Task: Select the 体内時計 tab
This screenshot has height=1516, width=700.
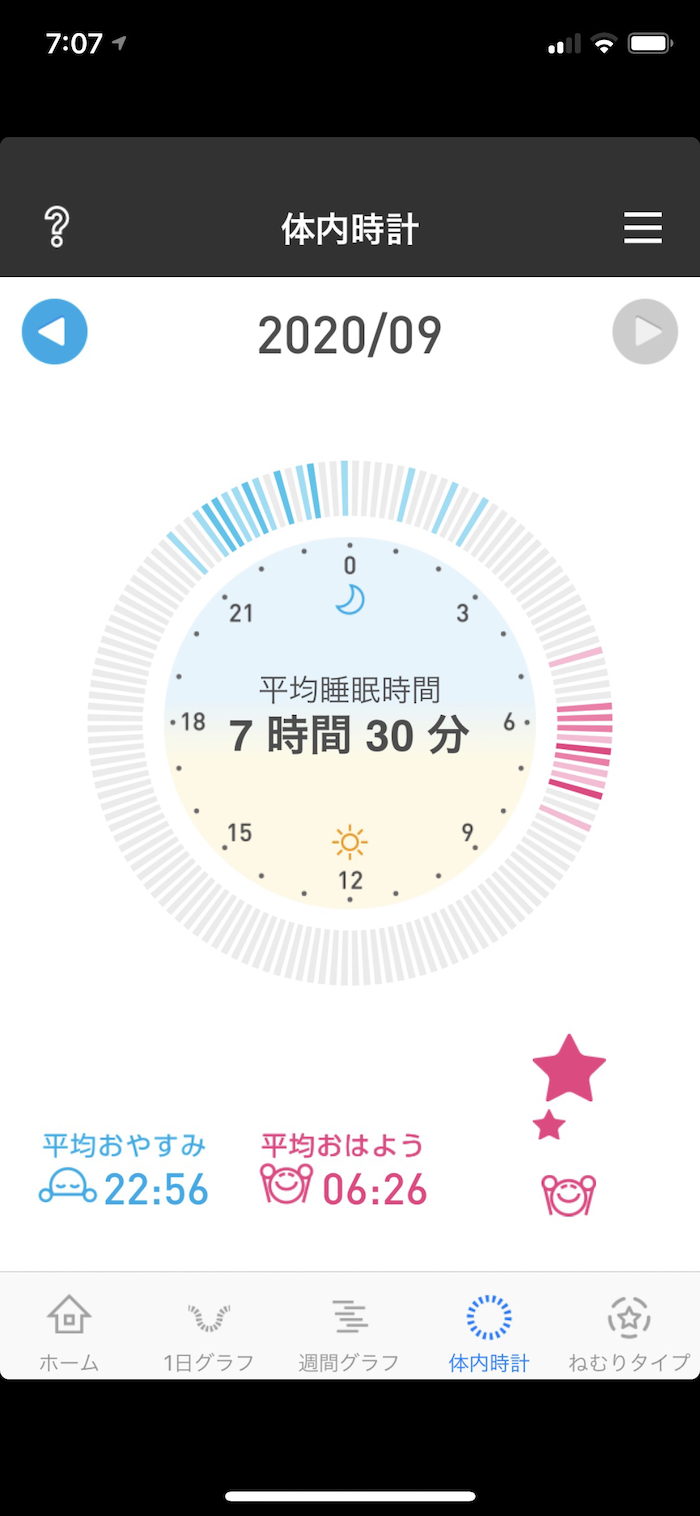Action: point(489,1332)
